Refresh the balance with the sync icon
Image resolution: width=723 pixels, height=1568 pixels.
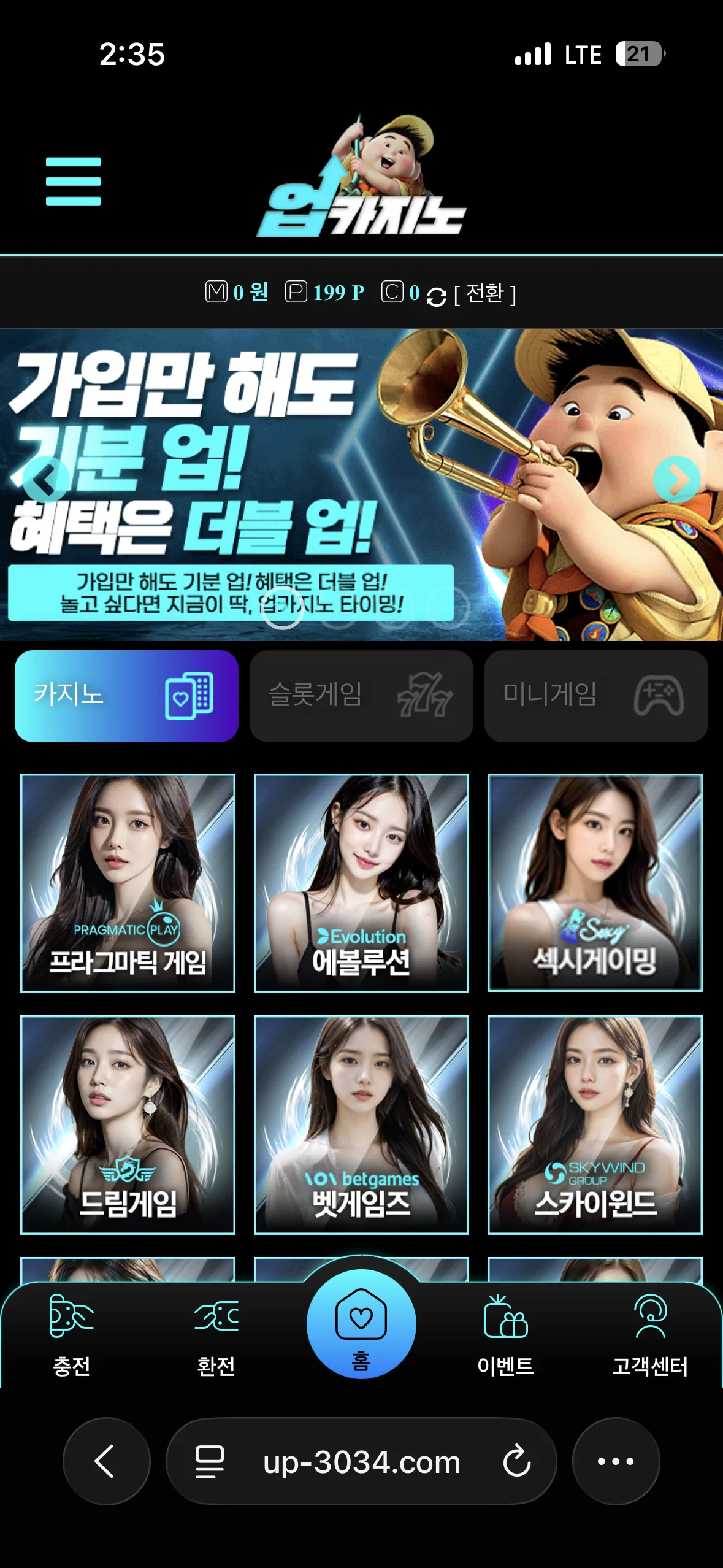(x=436, y=297)
